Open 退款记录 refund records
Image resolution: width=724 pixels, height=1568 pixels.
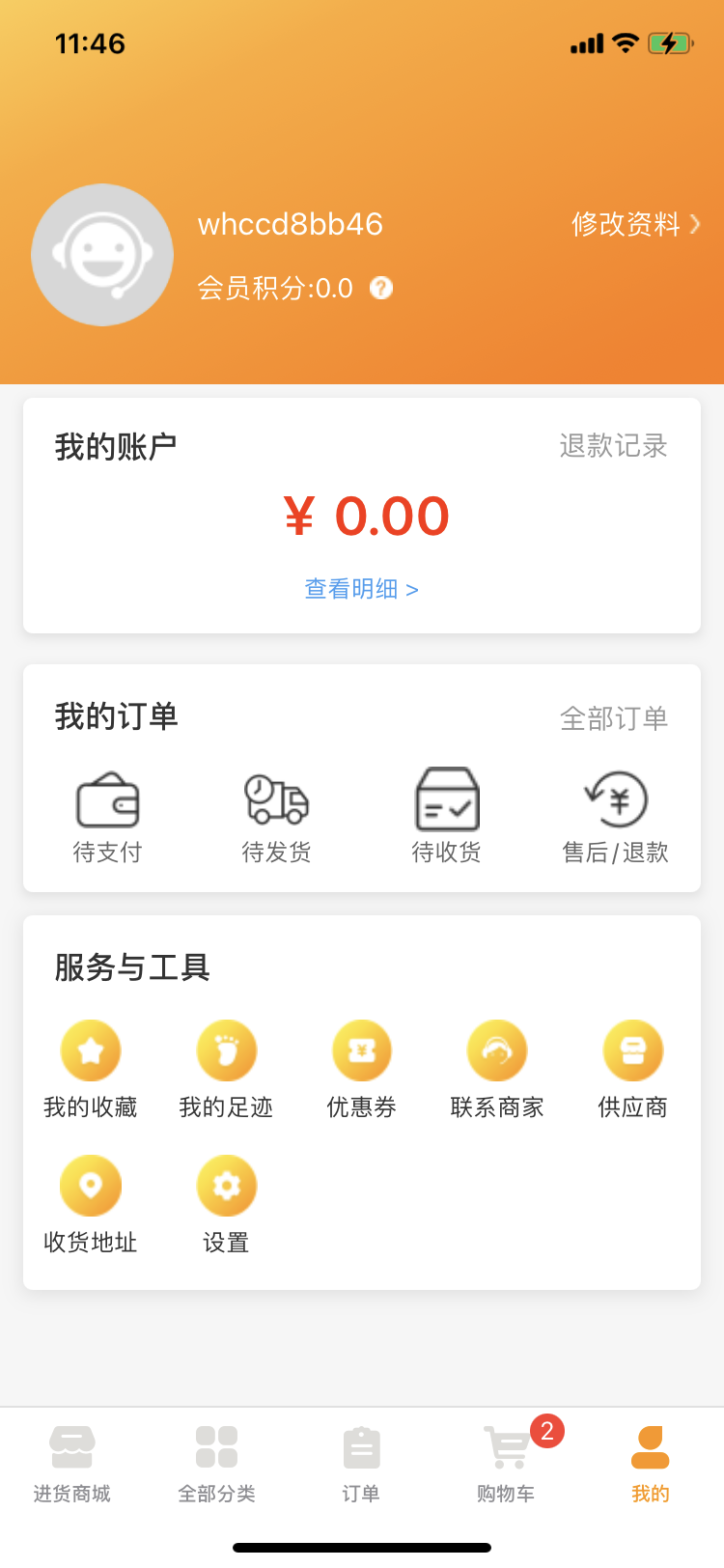point(613,446)
